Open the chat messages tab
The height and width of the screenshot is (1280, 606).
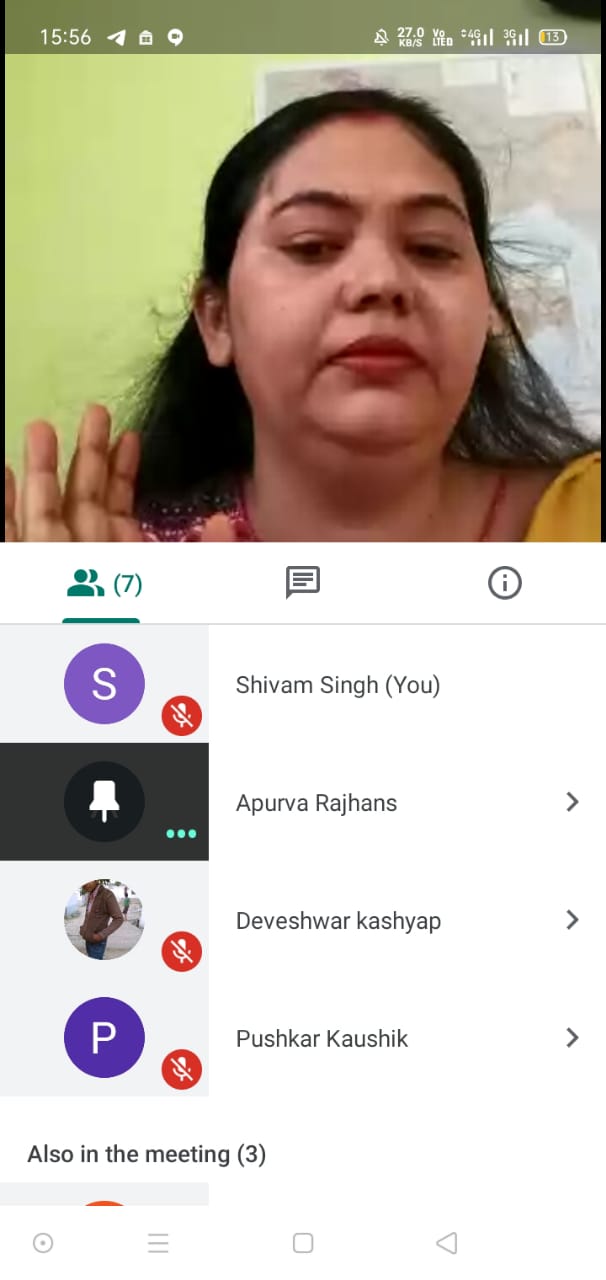point(302,582)
